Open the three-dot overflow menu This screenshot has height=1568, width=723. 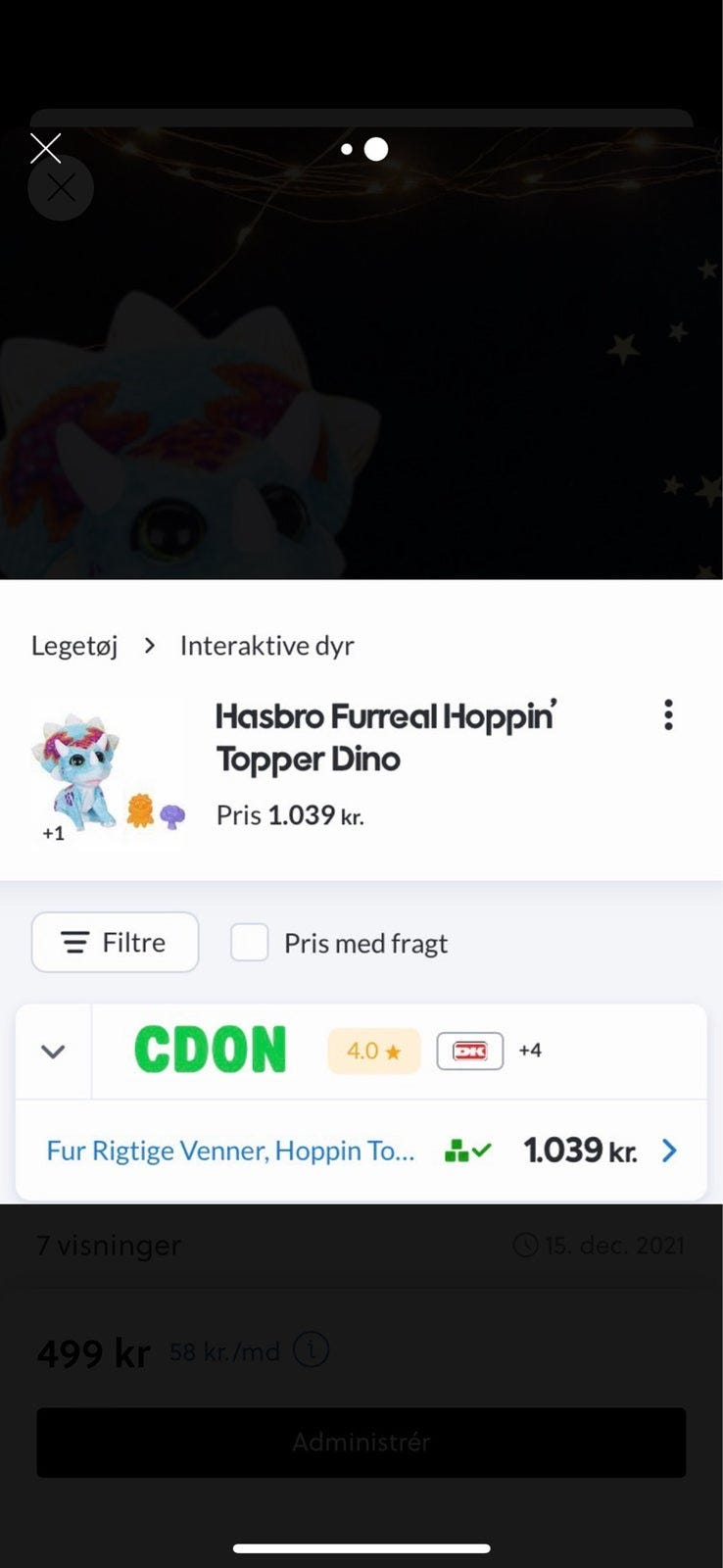[668, 715]
